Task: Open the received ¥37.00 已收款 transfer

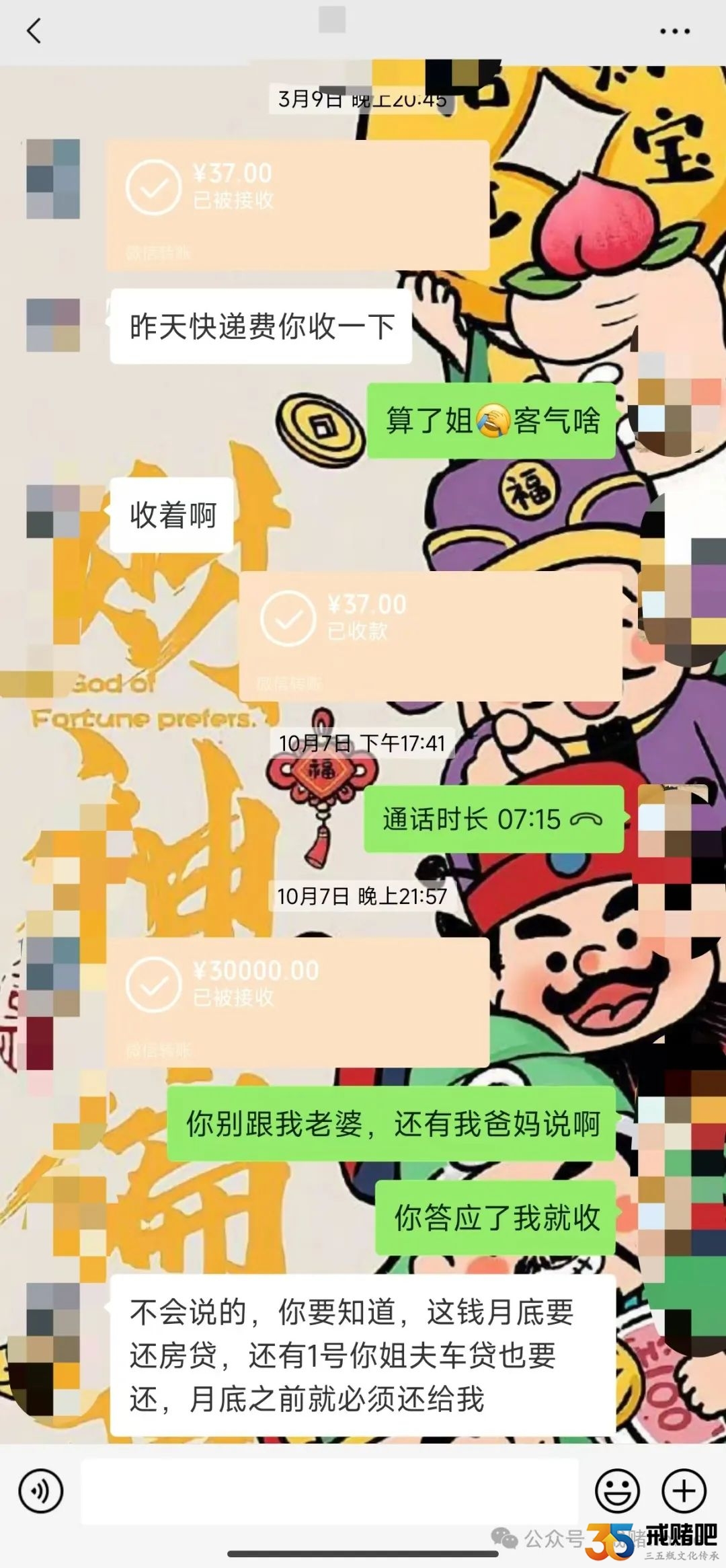Action: (430, 635)
